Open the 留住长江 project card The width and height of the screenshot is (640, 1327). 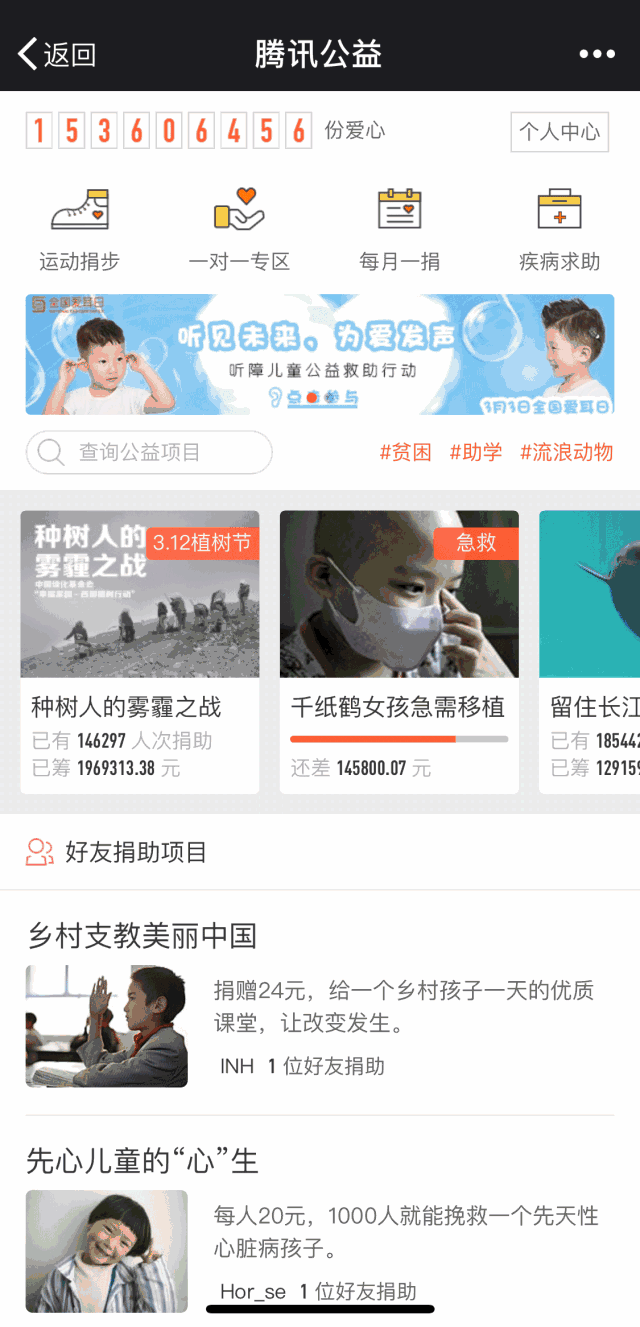coord(590,650)
